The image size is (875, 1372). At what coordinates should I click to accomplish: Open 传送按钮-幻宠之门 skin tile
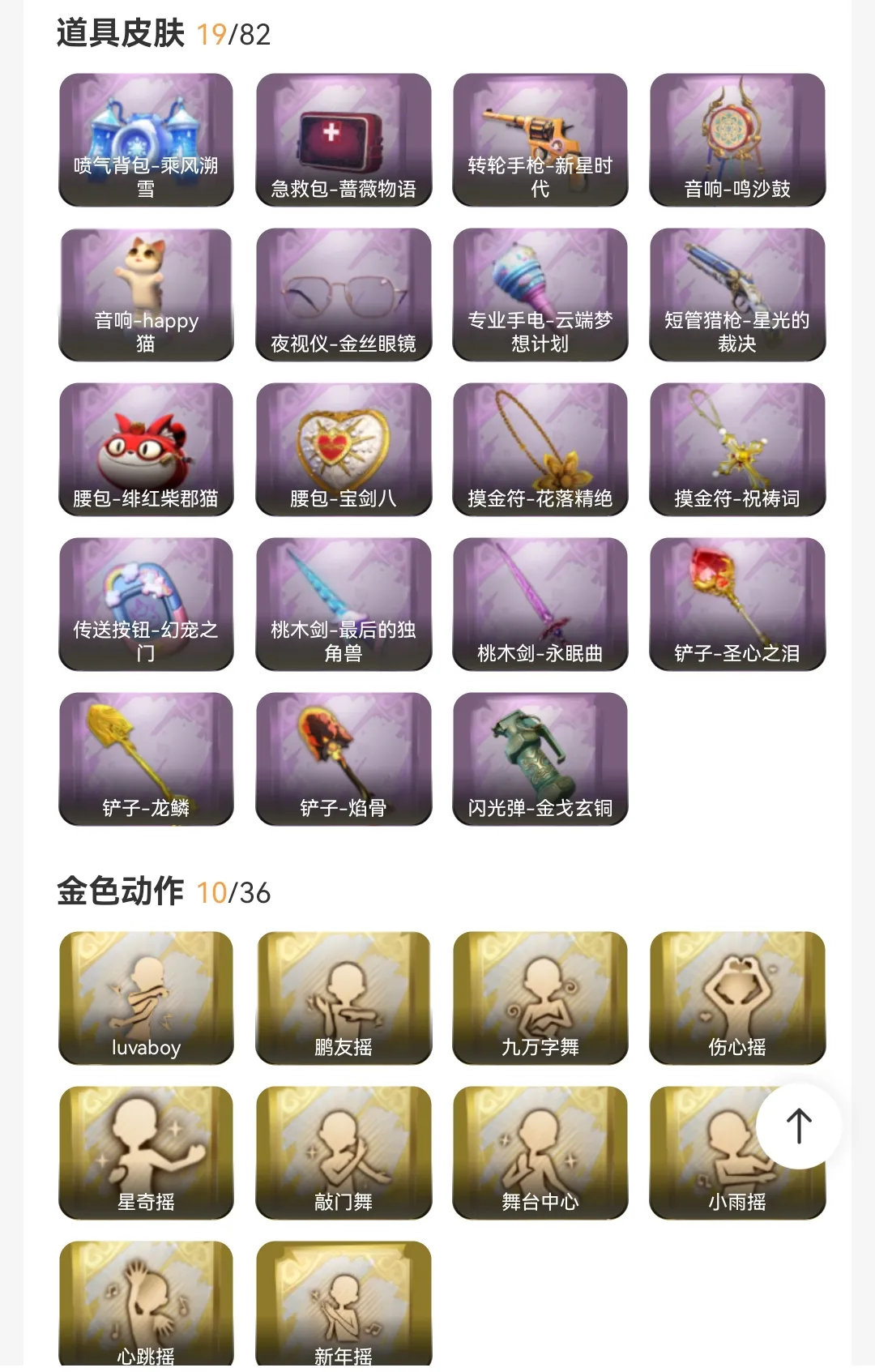146,604
